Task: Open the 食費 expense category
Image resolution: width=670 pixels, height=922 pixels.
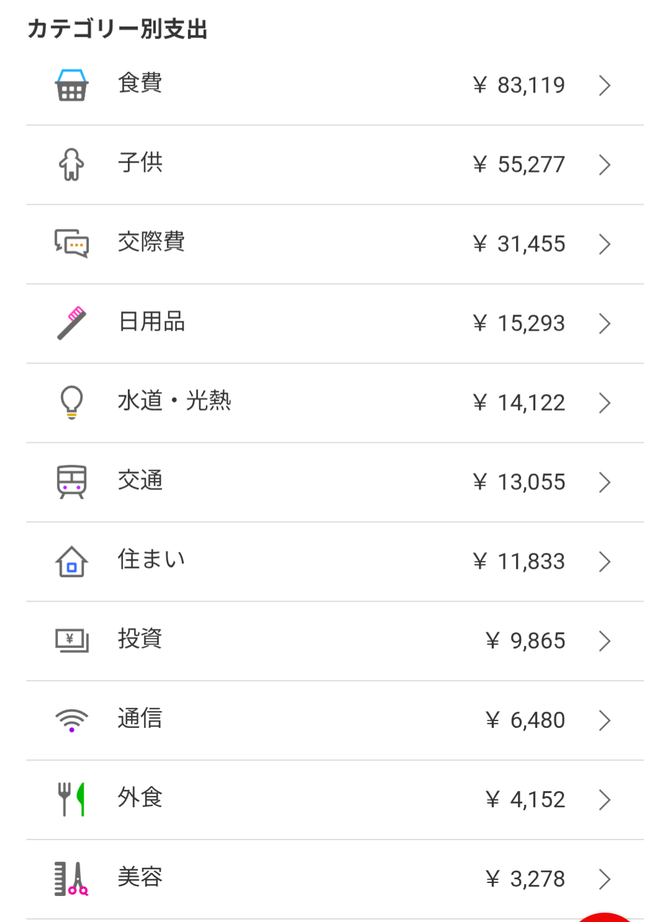Action: click(x=335, y=86)
